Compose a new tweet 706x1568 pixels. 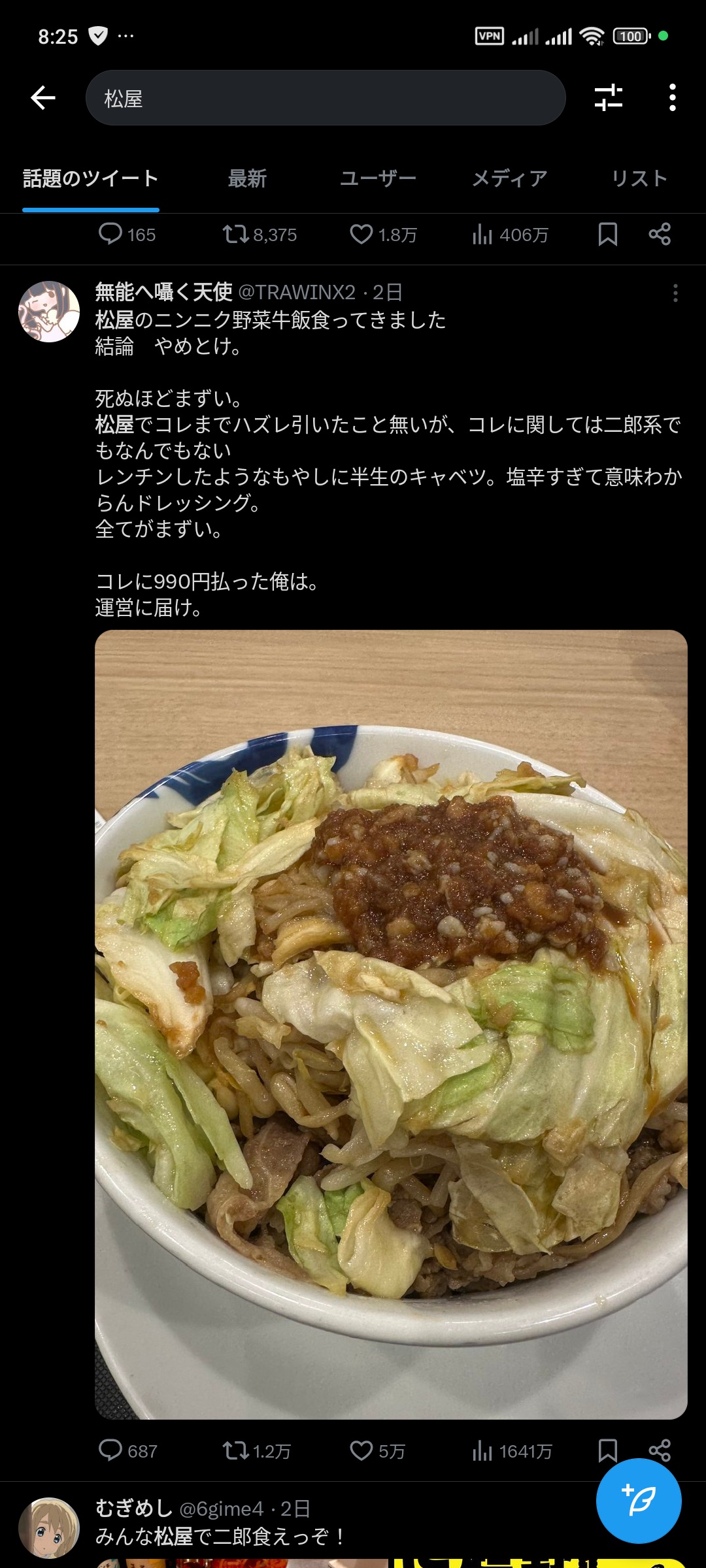point(638,1500)
